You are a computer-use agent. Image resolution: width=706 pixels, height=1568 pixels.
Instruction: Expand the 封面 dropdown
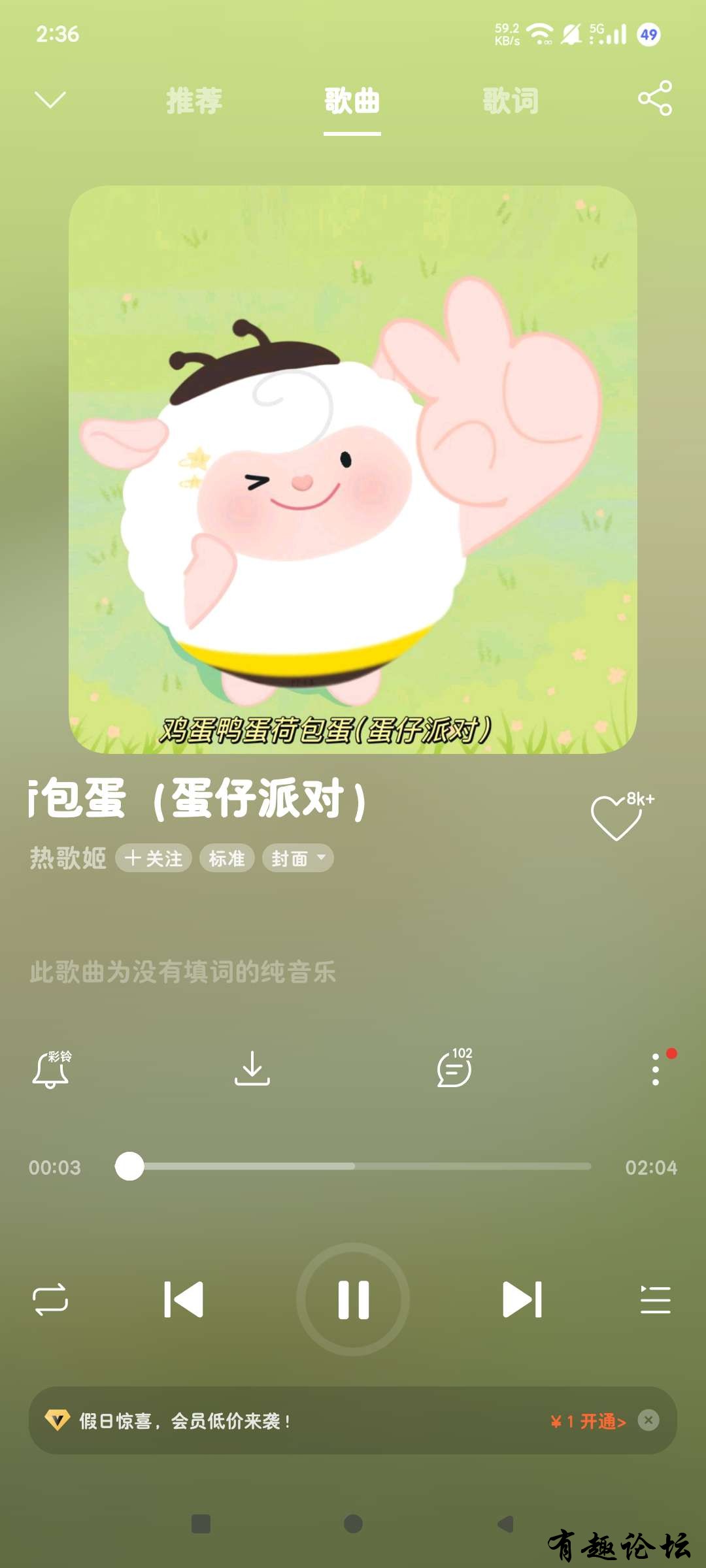pos(297,858)
